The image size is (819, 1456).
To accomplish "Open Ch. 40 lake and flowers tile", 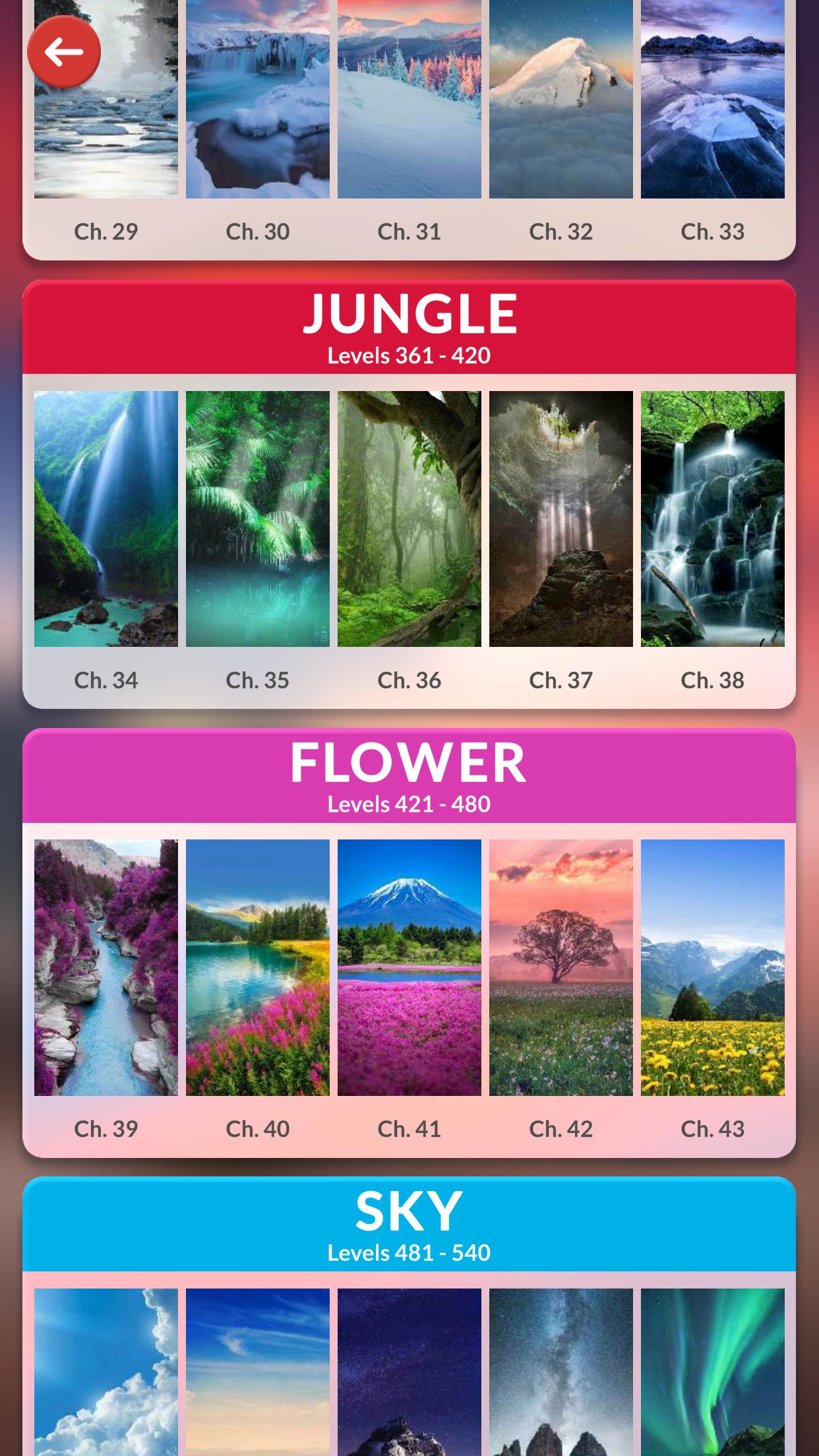I will 257,967.
